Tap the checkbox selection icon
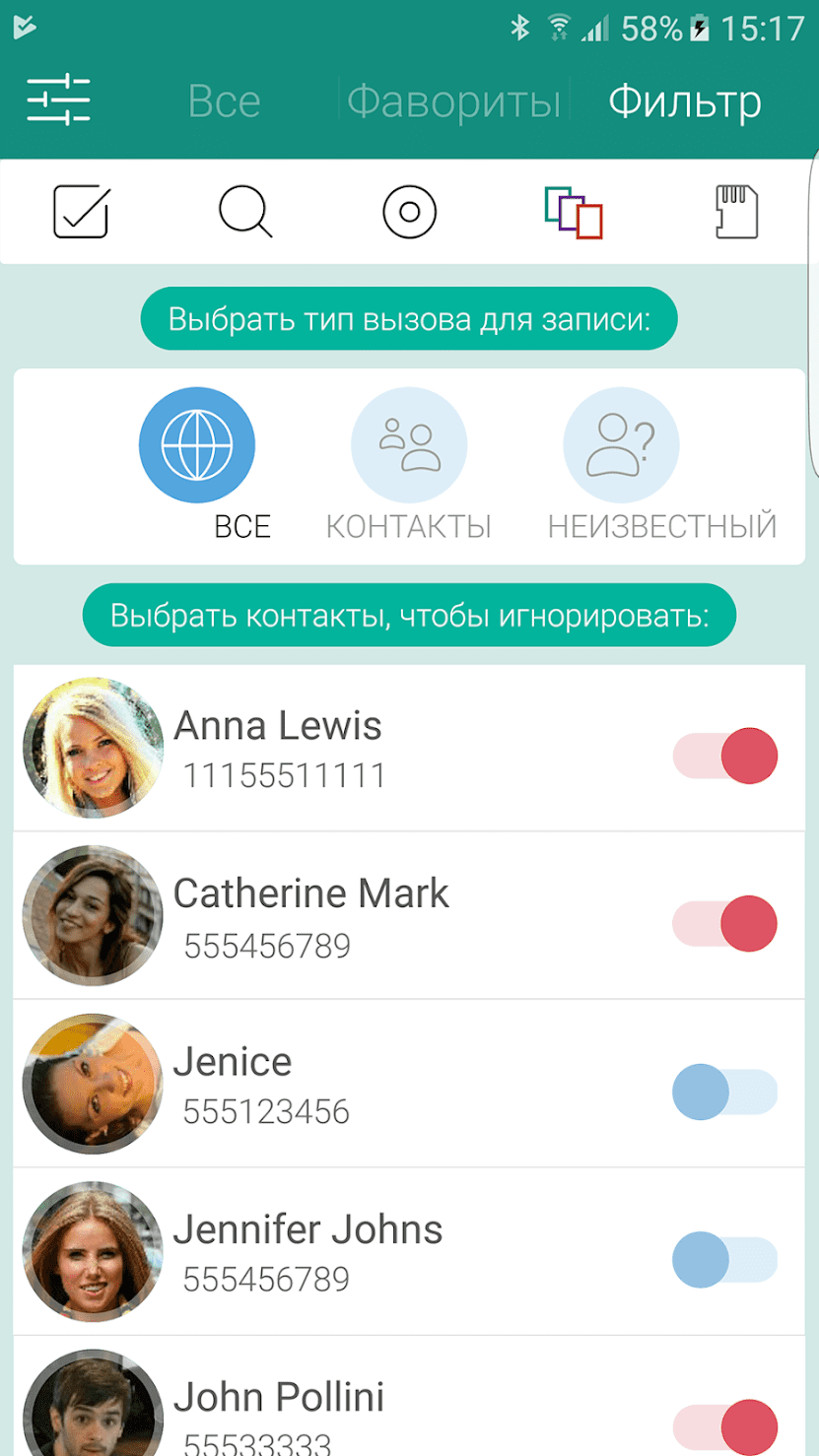Screen dimensions: 819x1456 (81, 212)
